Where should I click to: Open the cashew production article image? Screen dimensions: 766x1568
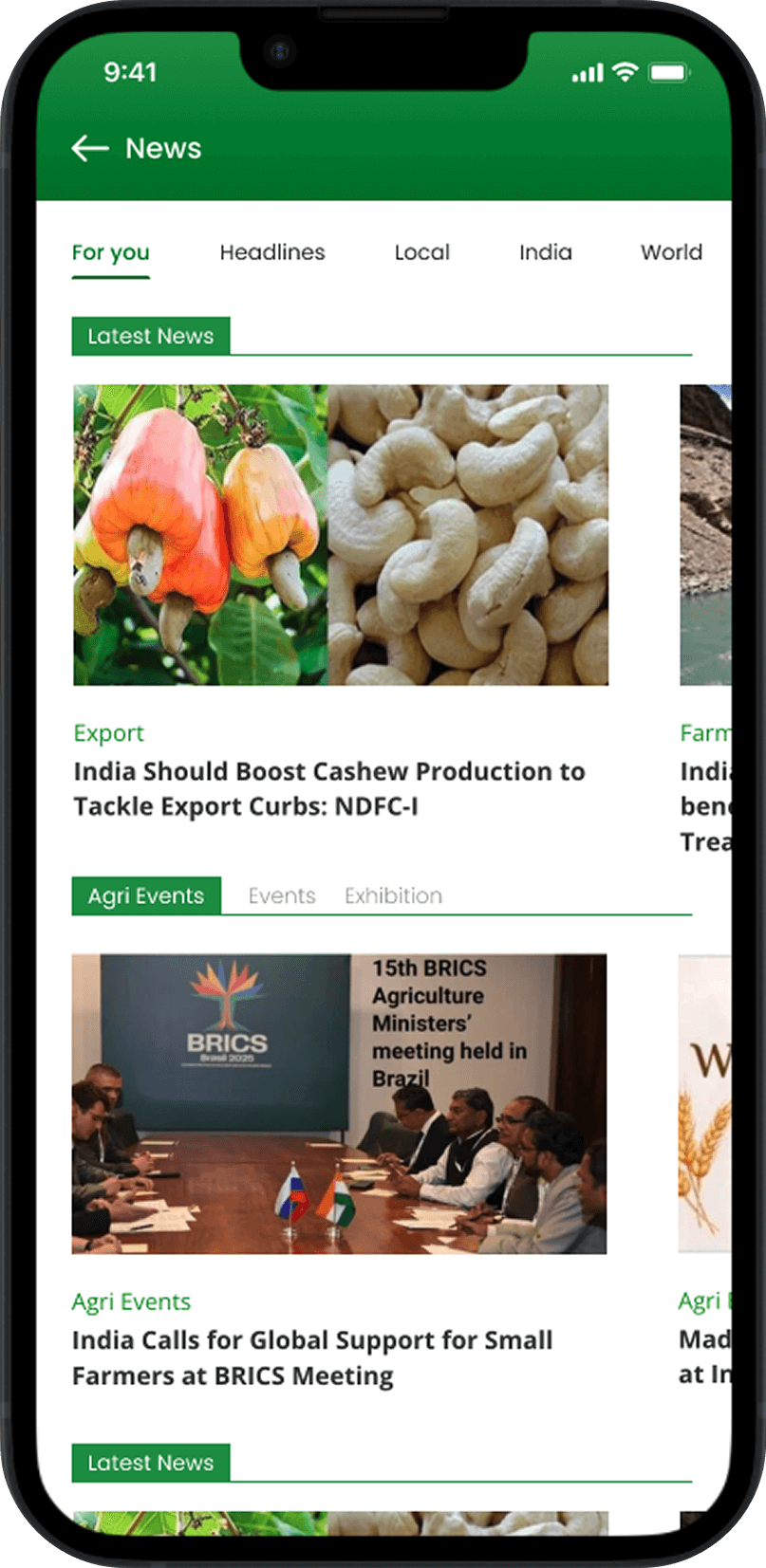pyautogui.click(x=341, y=535)
